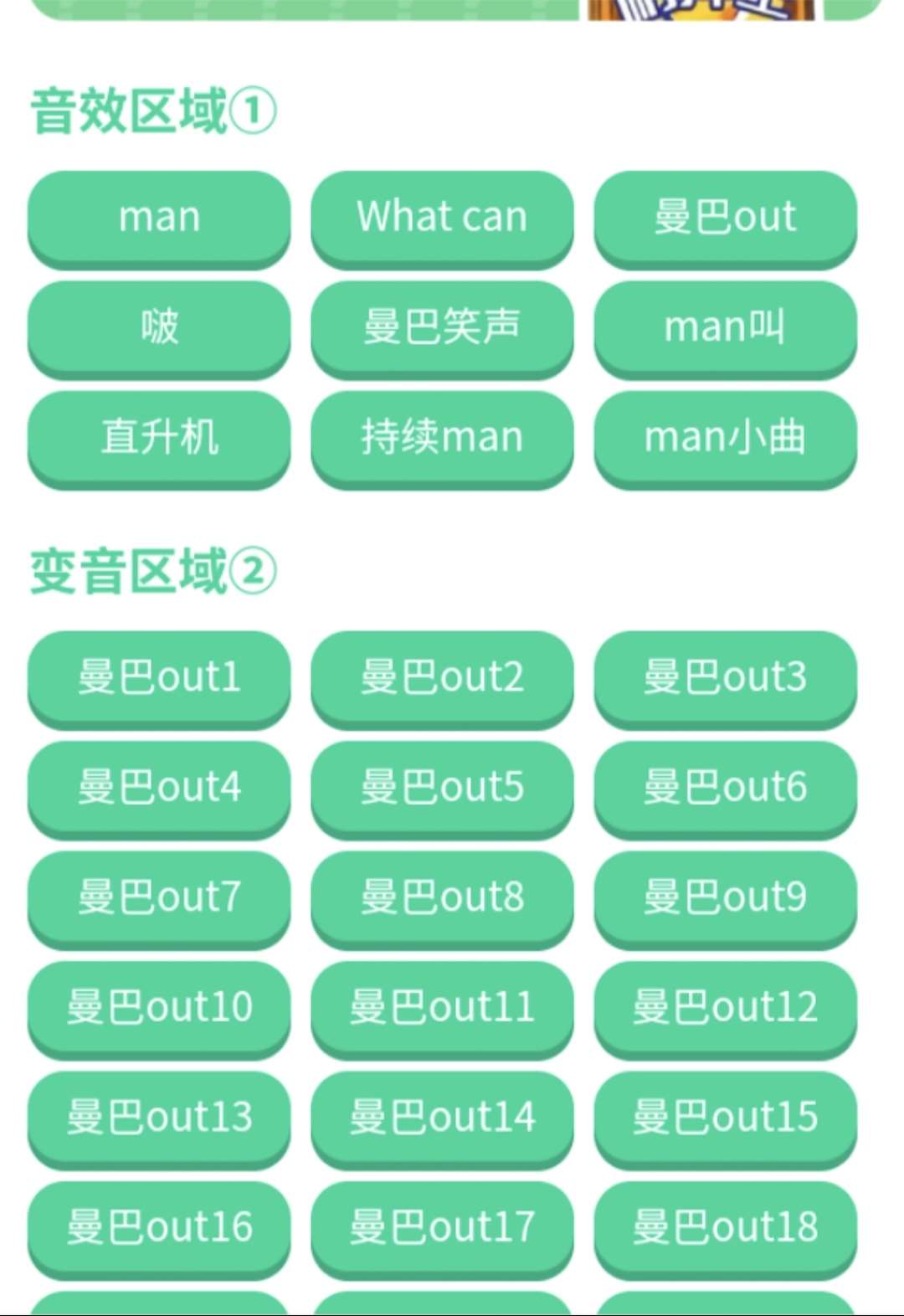Screen dimensions: 904x1316
Task: Play the 直升机 helicopter sound
Action: [x=159, y=436]
